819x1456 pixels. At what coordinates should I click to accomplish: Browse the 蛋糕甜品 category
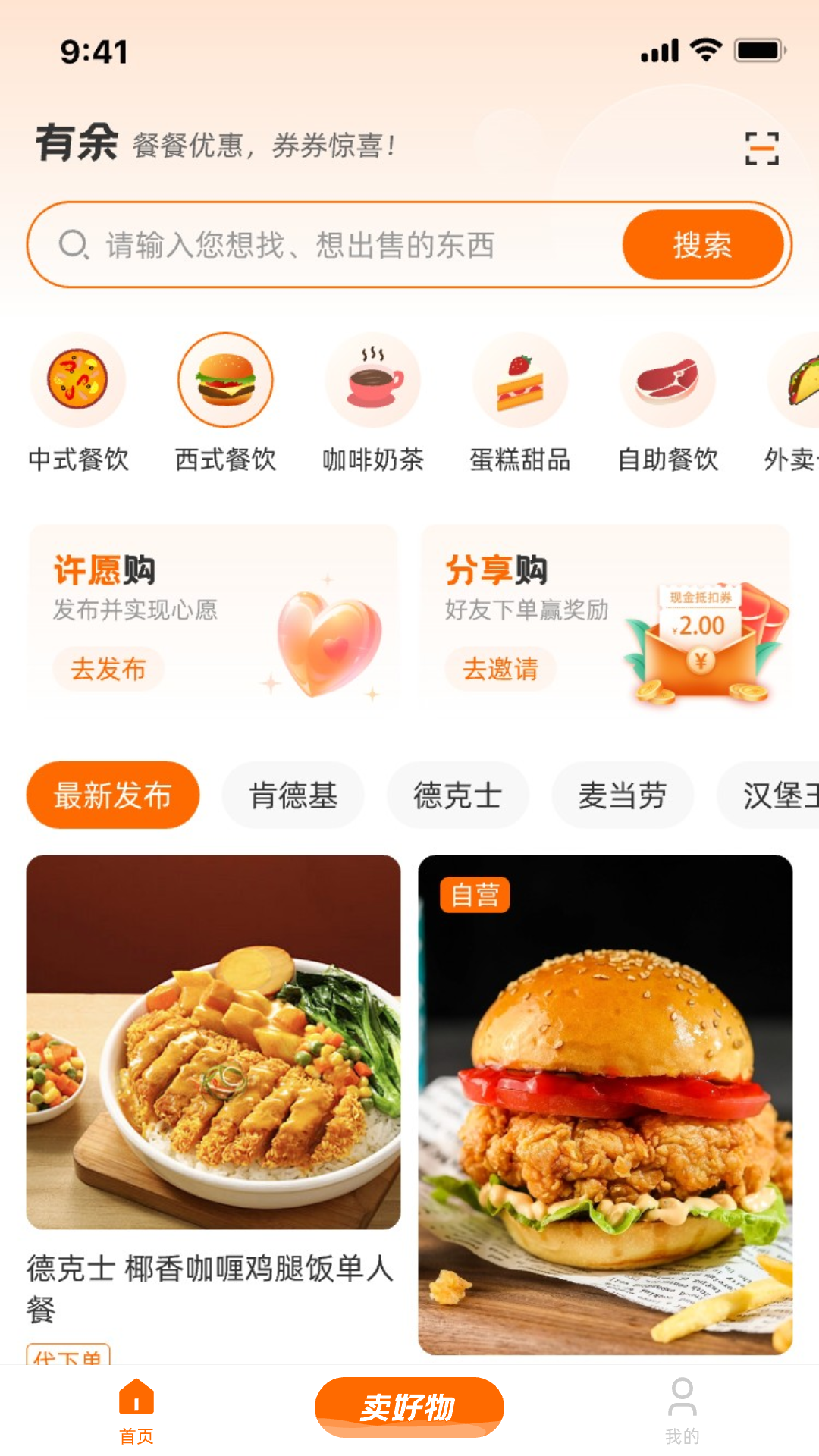(519, 403)
